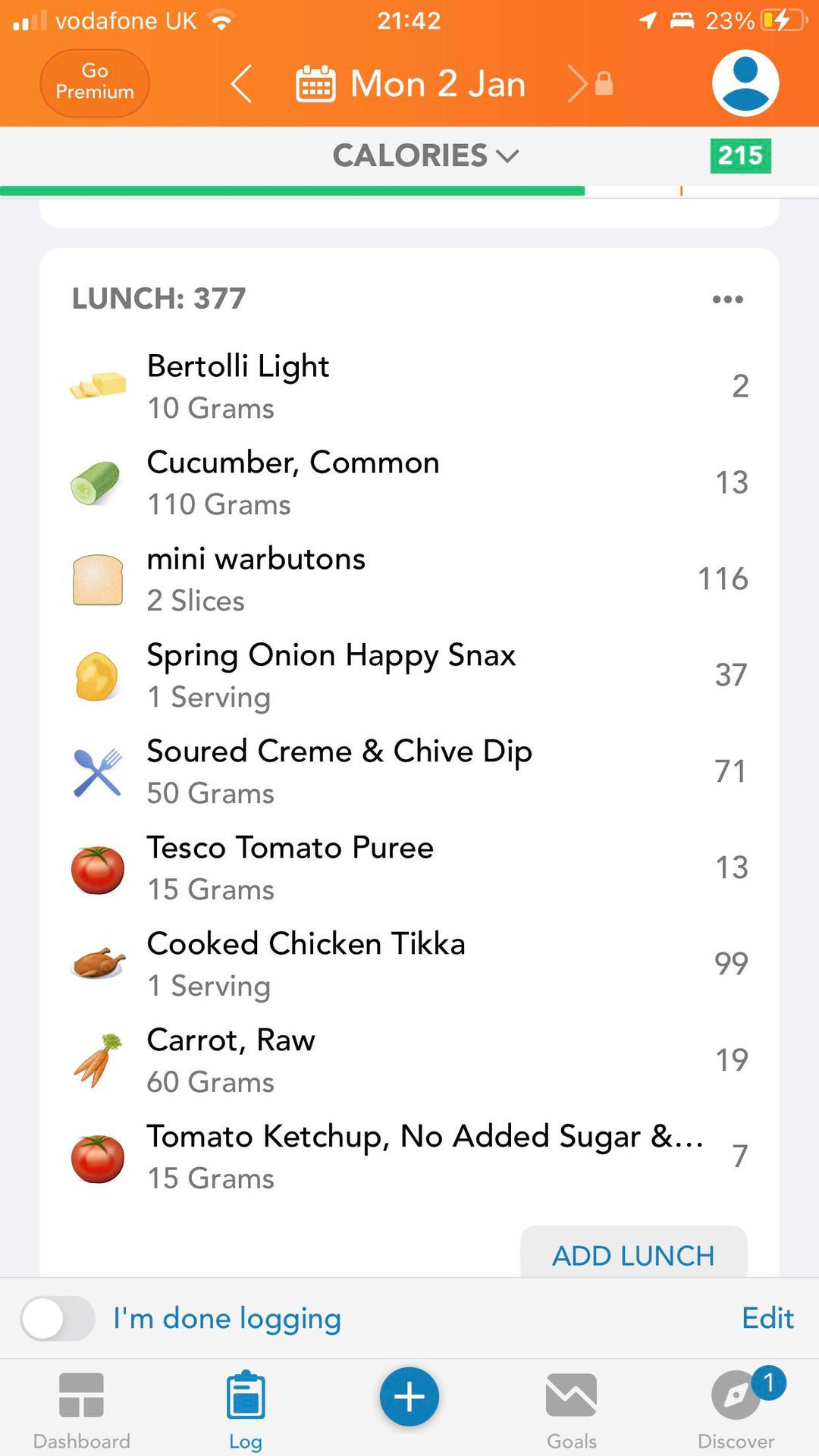This screenshot has width=819, height=1456.
Task: Switch to the Discover tab
Action: (x=736, y=1410)
